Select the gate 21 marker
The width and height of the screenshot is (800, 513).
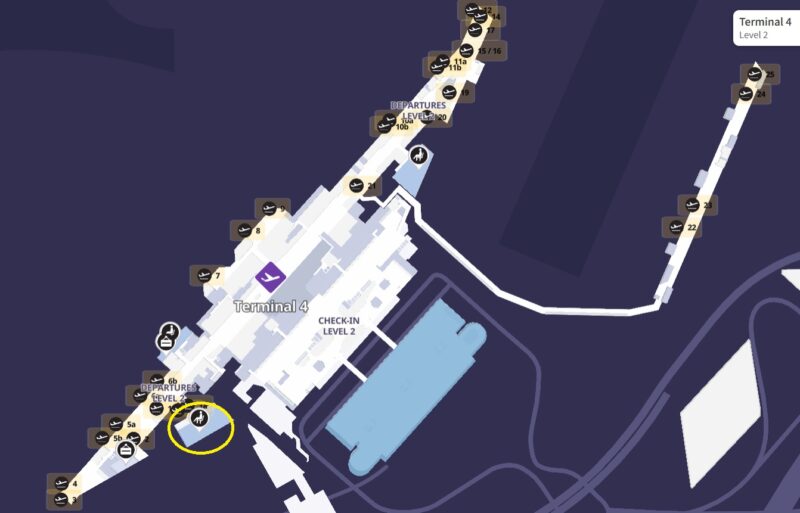coord(357,186)
